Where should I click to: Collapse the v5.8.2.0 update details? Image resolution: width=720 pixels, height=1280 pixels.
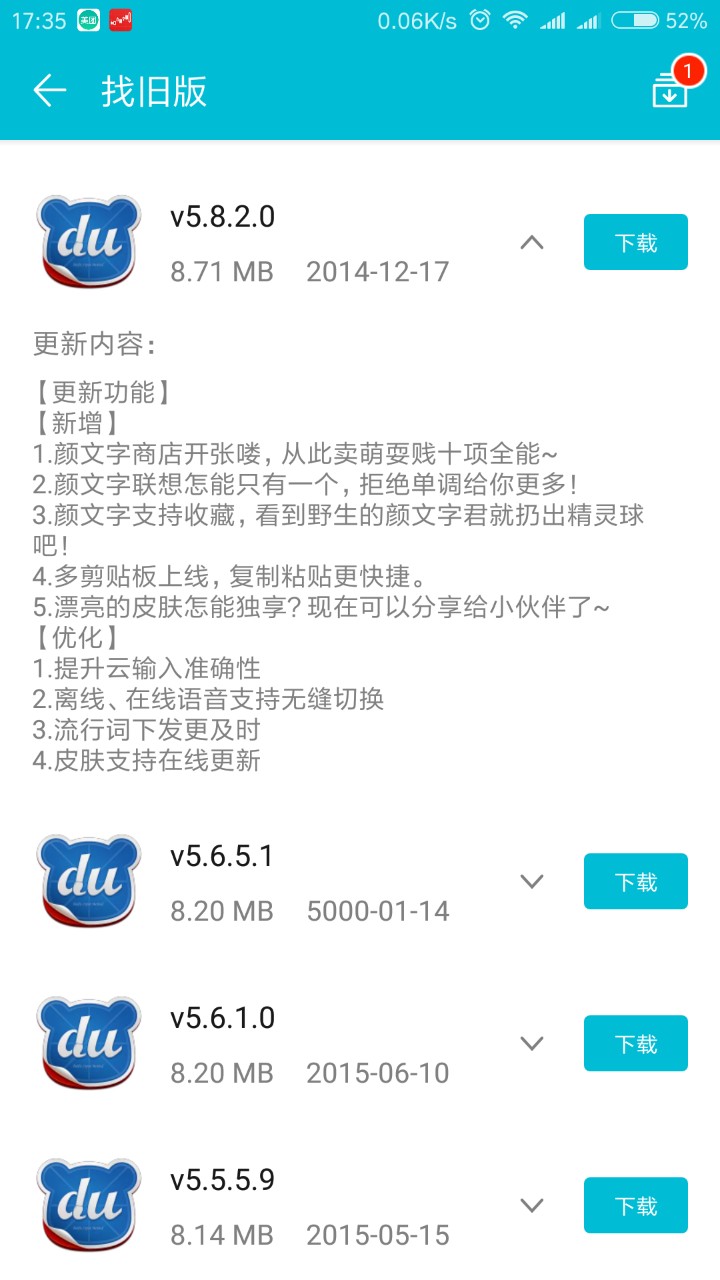532,242
